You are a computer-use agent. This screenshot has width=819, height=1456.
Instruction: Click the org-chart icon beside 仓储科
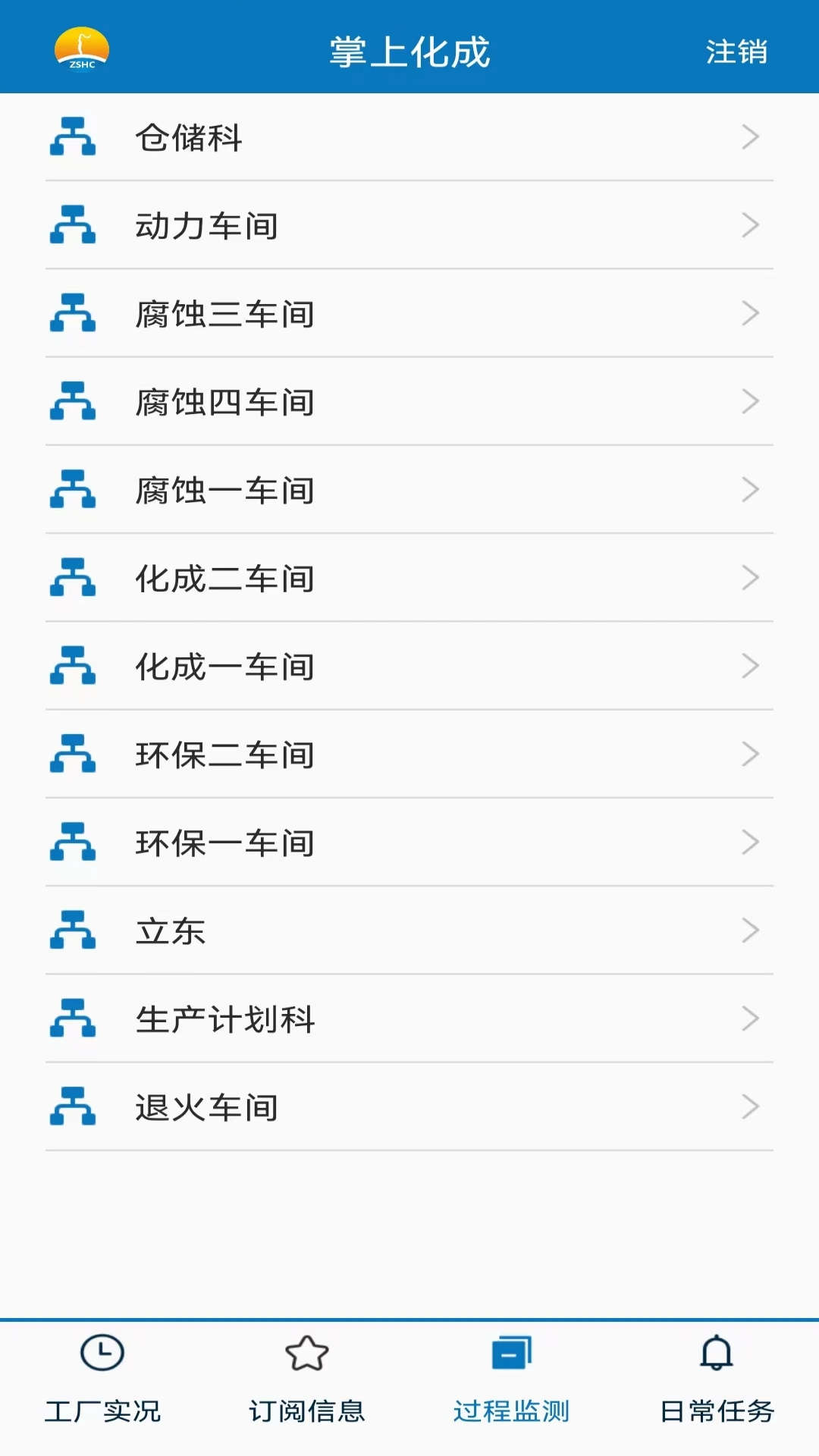tap(74, 138)
